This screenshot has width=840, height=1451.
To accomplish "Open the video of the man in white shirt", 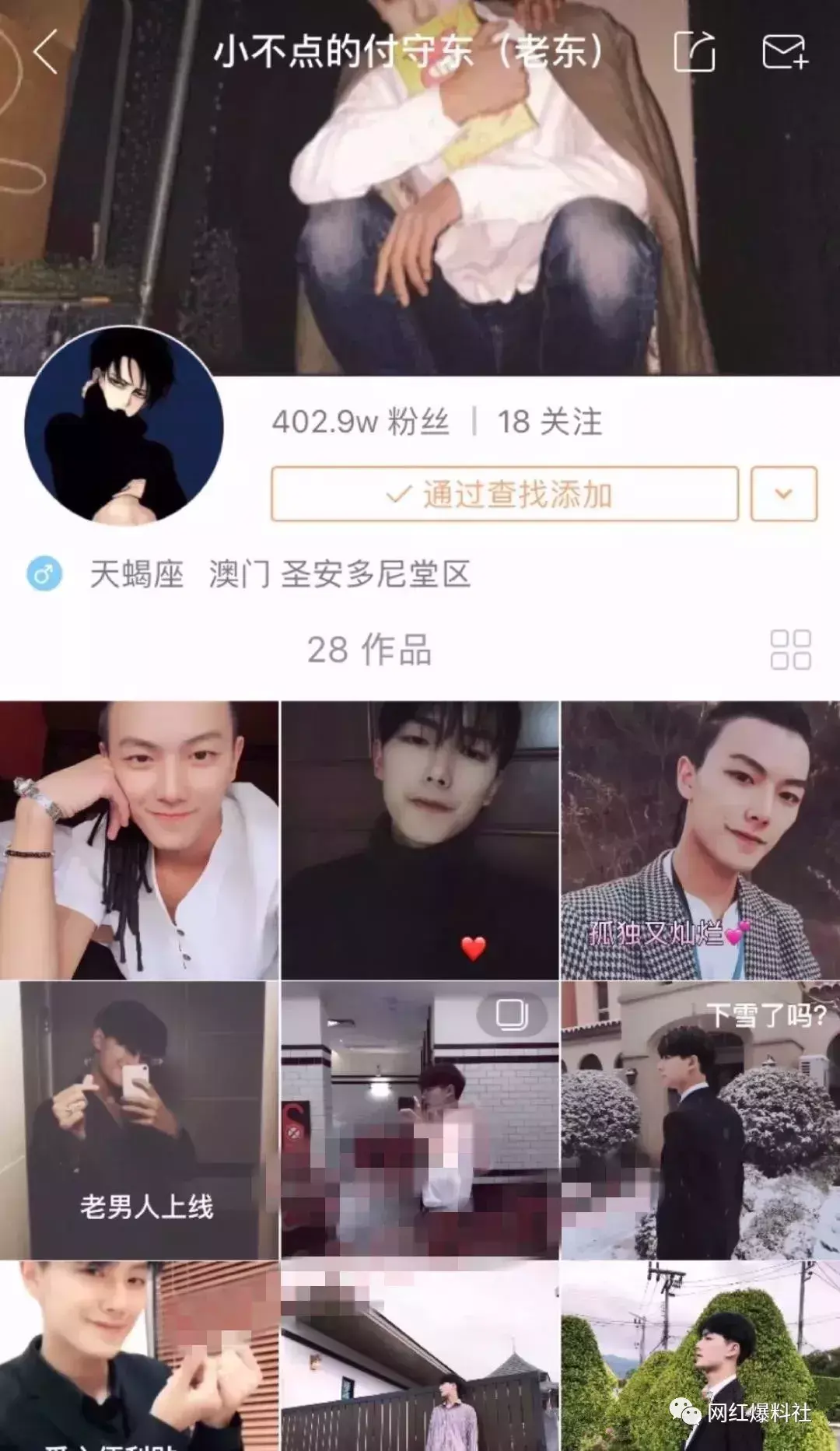I will point(139,840).
